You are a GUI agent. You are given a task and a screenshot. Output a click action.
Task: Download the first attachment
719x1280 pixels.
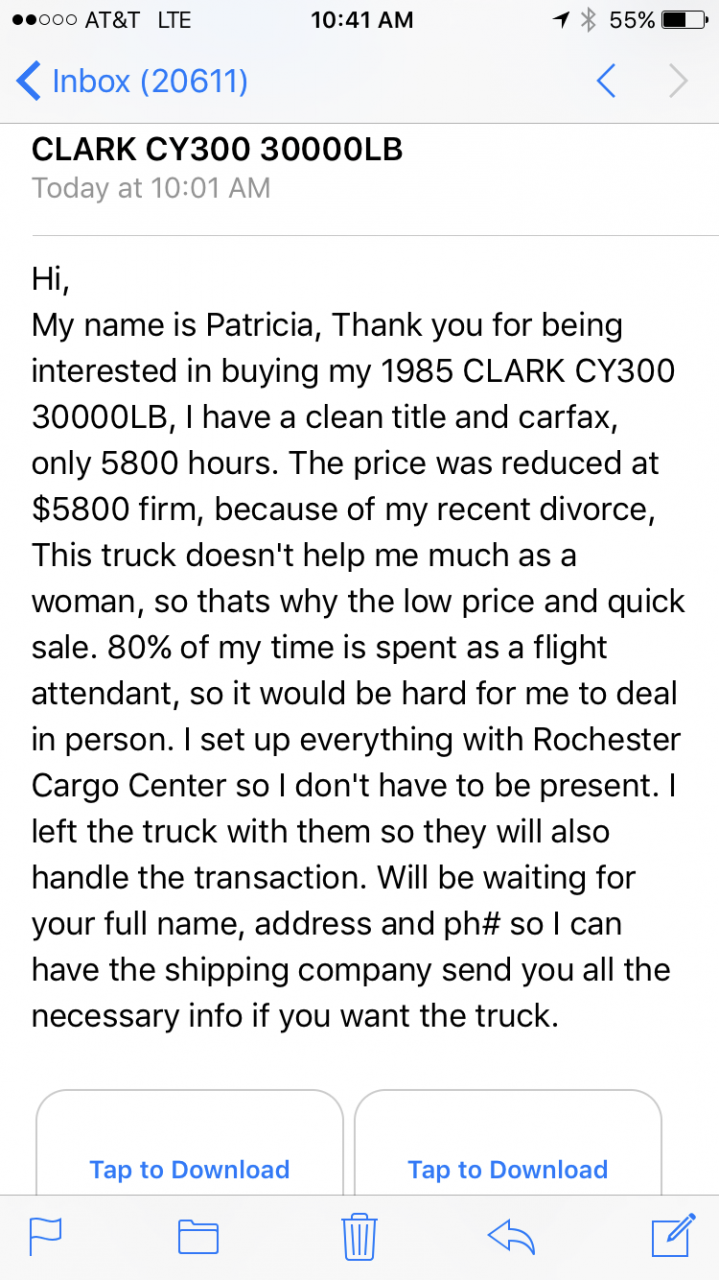click(x=189, y=1169)
